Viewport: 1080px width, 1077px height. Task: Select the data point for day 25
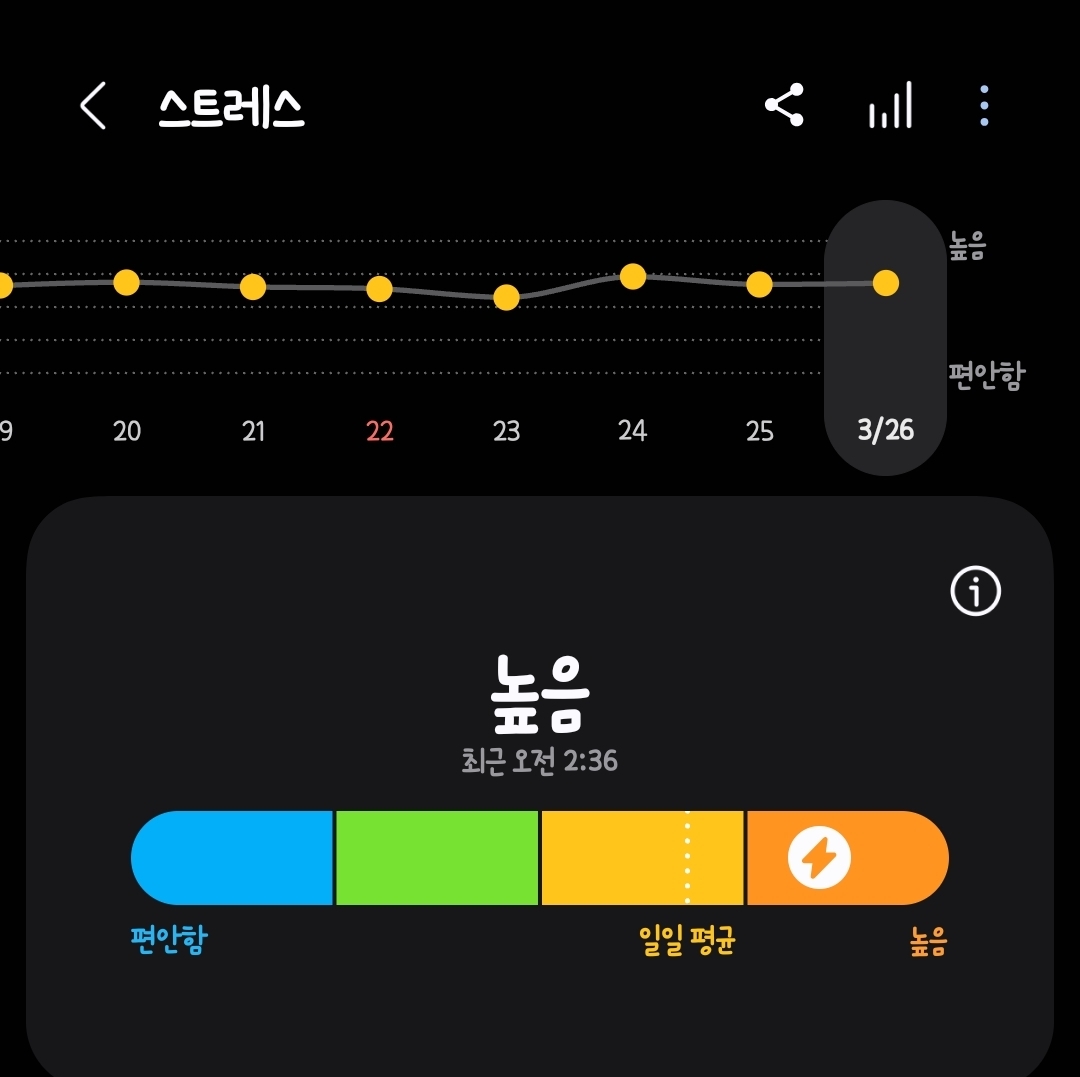pos(759,285)
